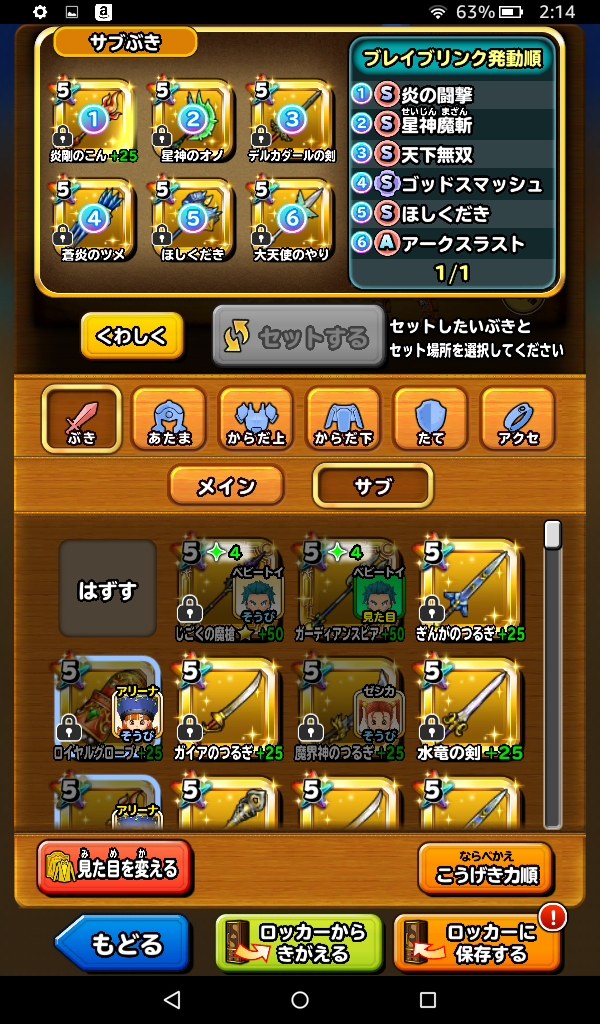Save set with ロッカーに保存する
This screenshot has width=600, height=1024.
click(476, 943)
